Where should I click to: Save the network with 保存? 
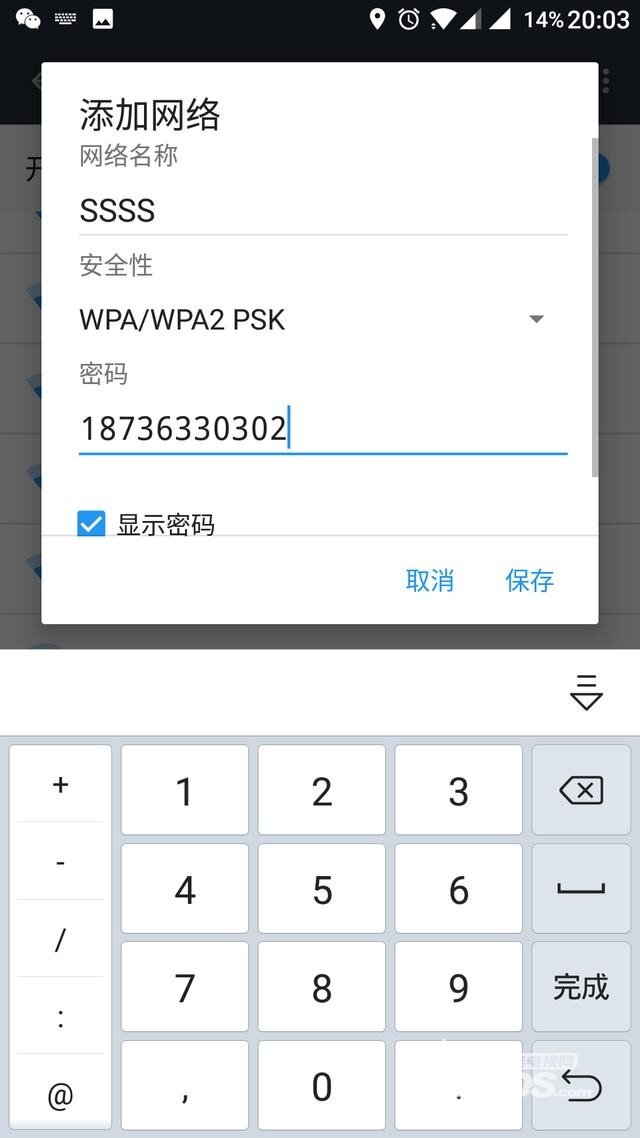click(529, 581)
